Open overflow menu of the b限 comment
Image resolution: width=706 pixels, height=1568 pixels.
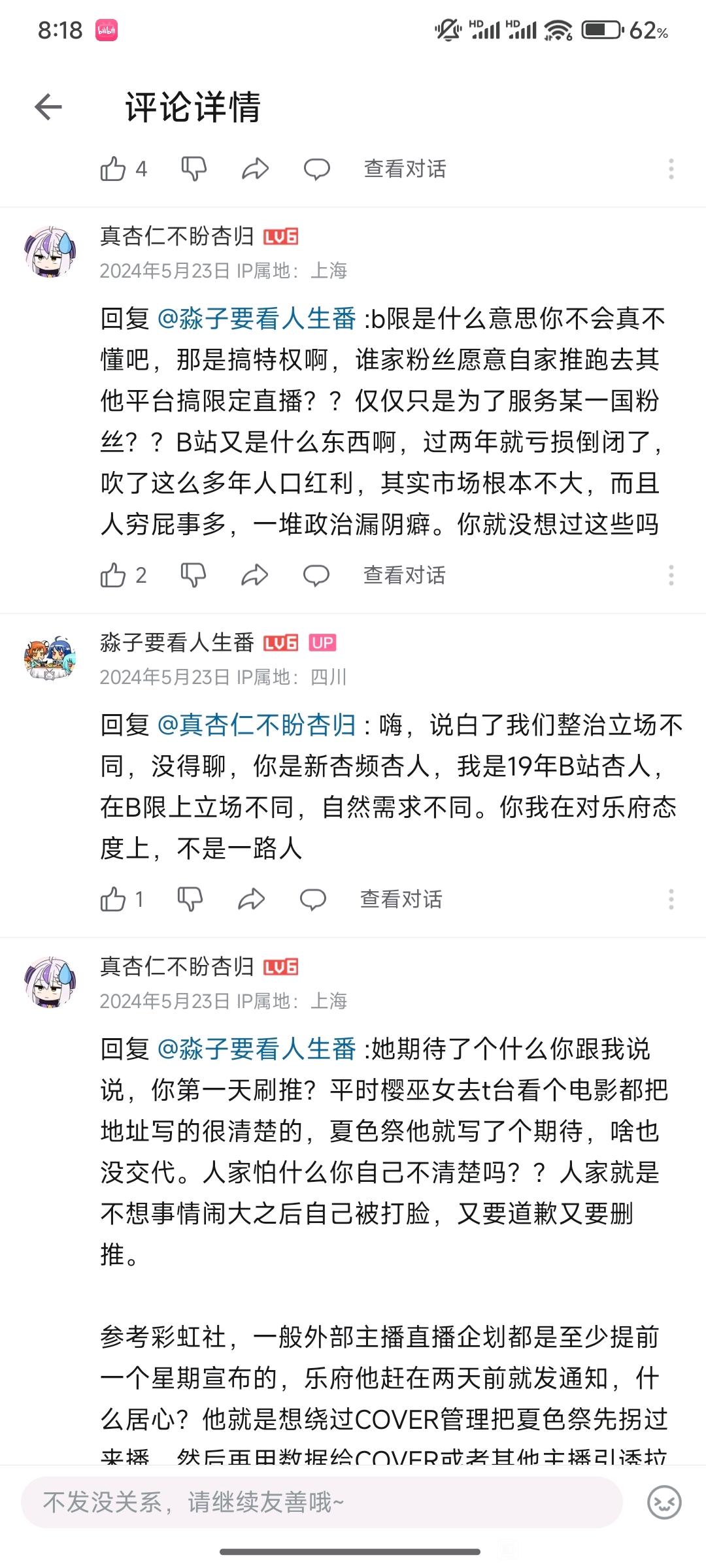pos(671,576)
